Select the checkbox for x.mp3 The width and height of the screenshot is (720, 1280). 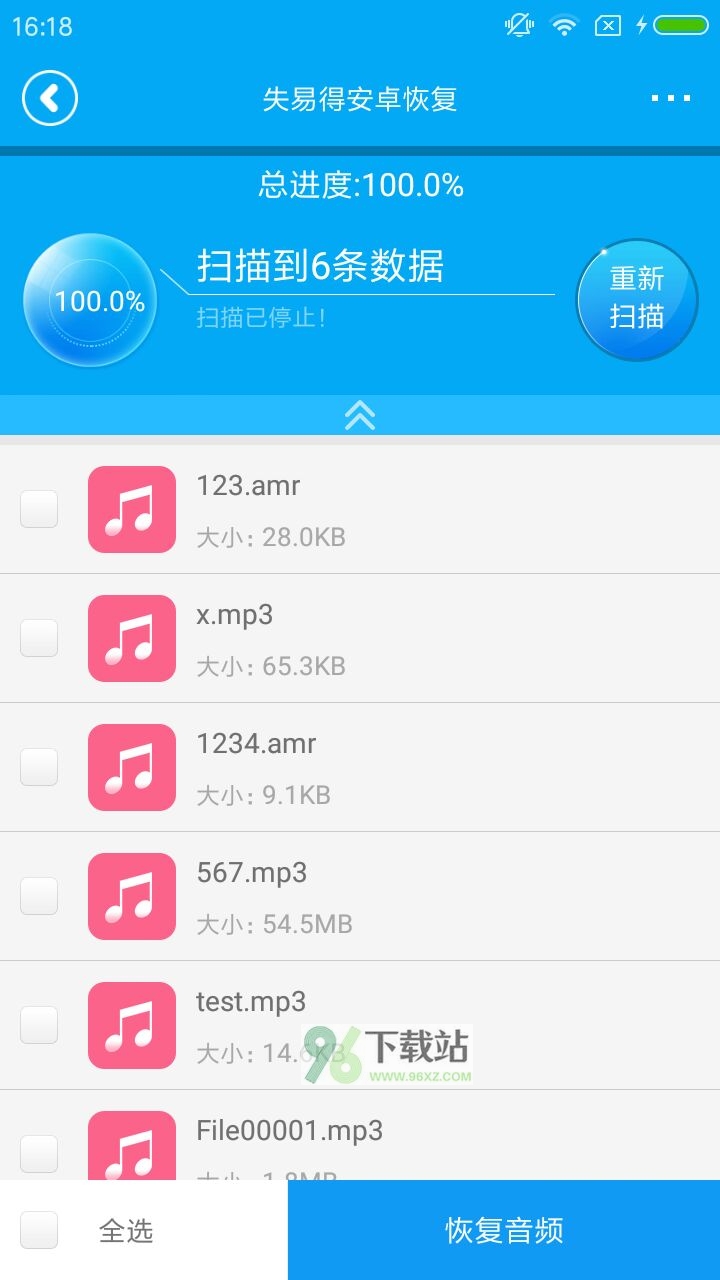pos(38,638)
